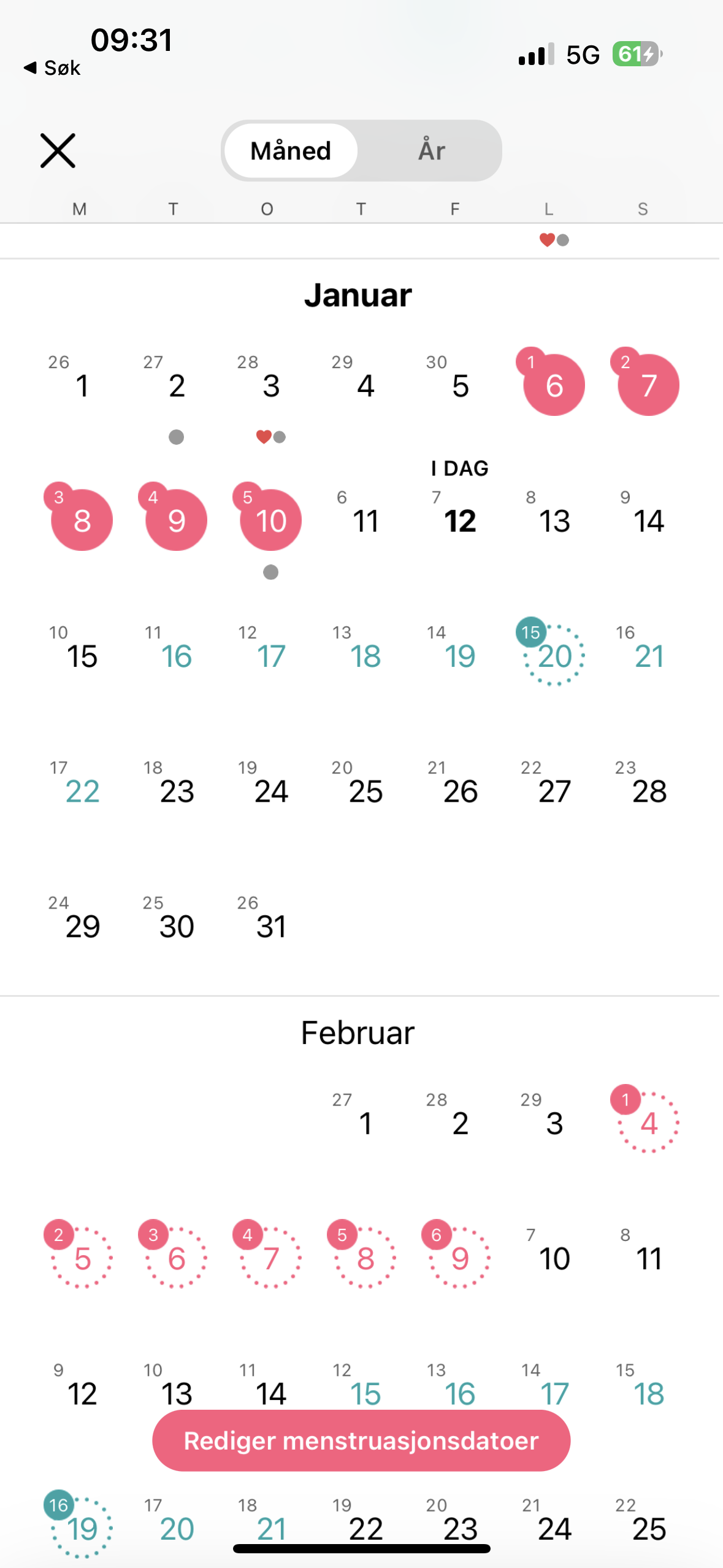Select the Måned tab
Image resolution: width=723 pixels, height=1568 pixels.
point(291,150)
